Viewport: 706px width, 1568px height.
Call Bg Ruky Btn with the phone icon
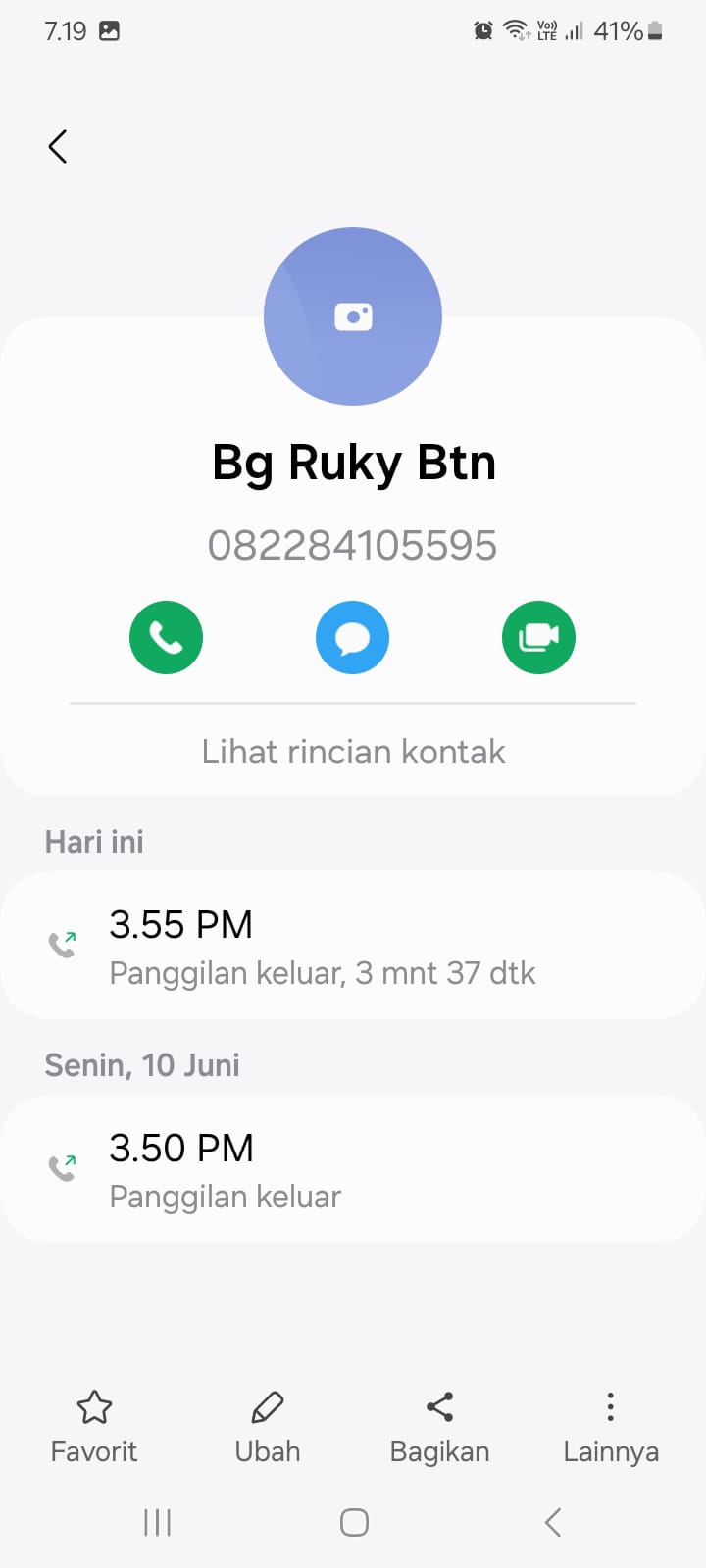point(166,637)
